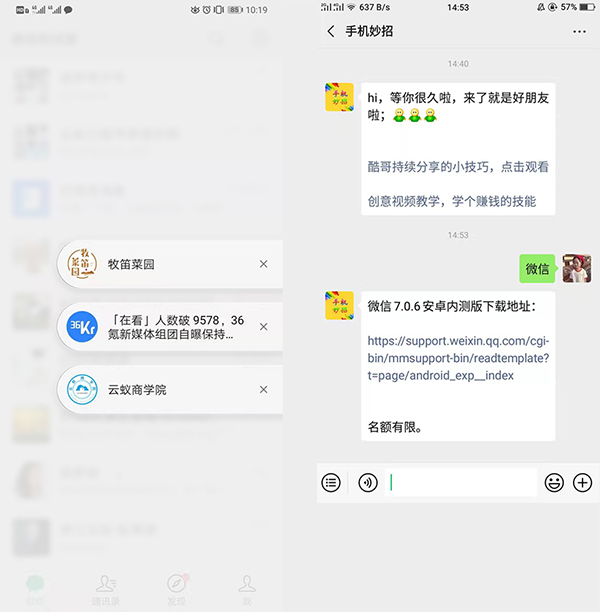
Task: Dismiss the 牧笛菜园 floating item
Action: pyautogui.click(x=263, y=264)
